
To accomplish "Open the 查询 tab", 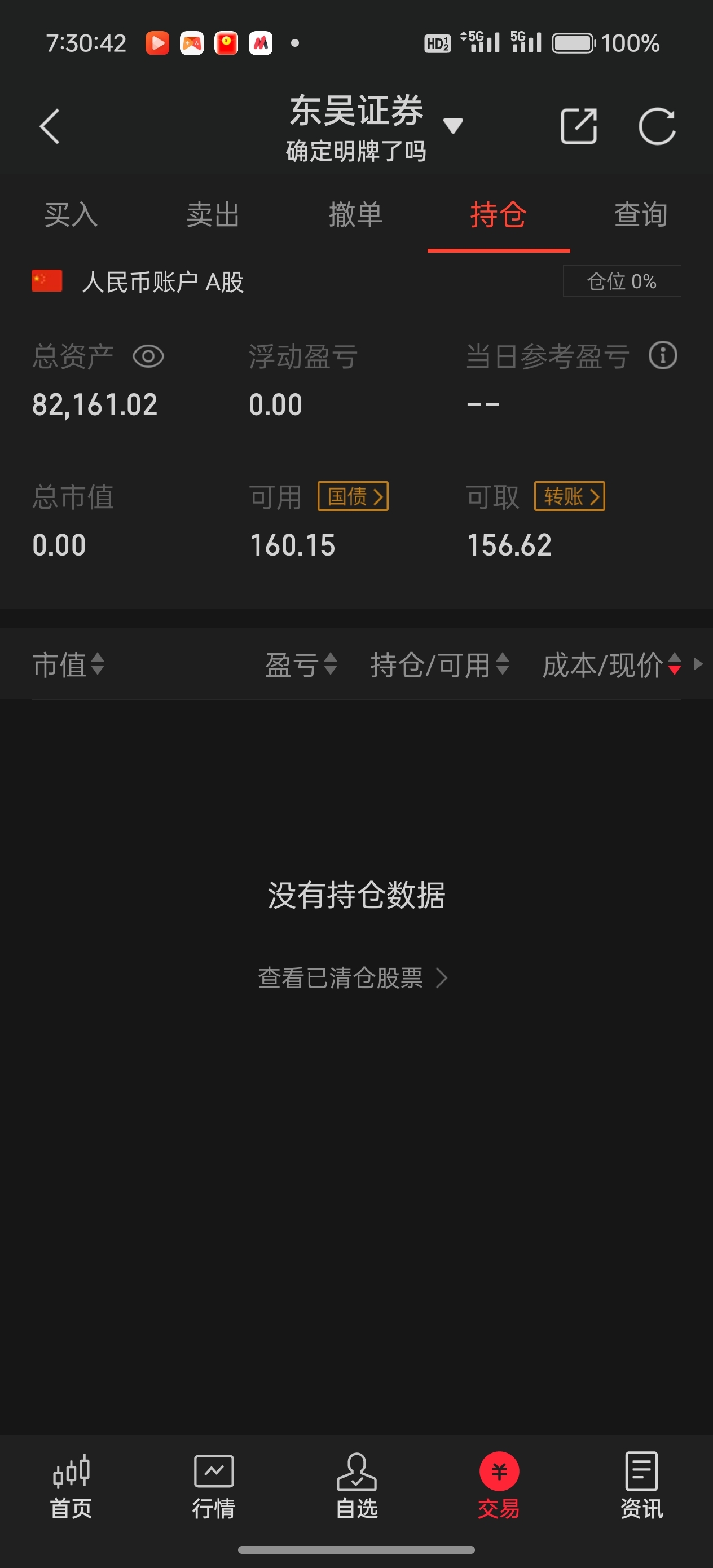I will click(x=641, y=215).
